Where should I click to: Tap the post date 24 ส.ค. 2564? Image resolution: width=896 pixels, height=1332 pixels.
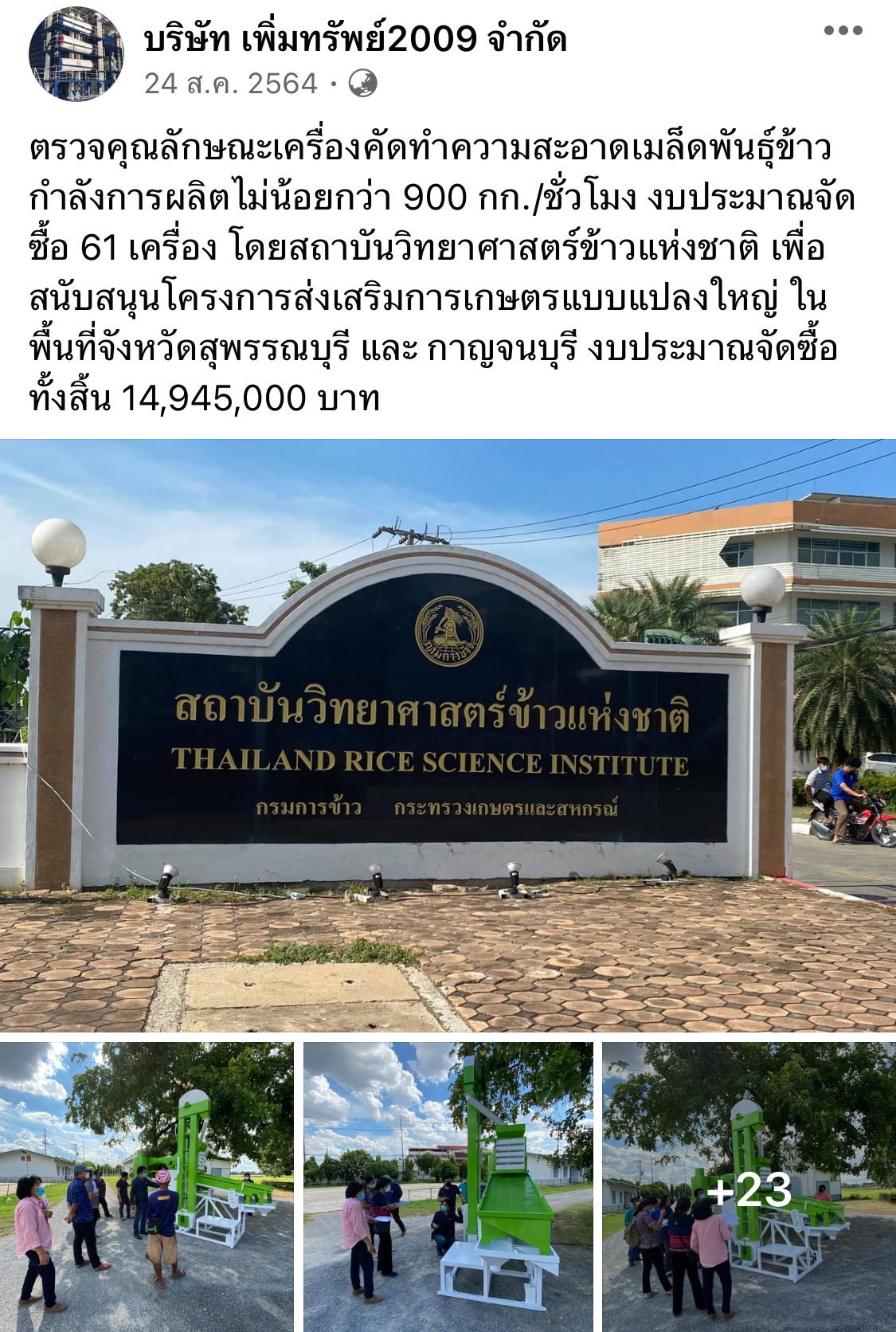click(231, 84)
